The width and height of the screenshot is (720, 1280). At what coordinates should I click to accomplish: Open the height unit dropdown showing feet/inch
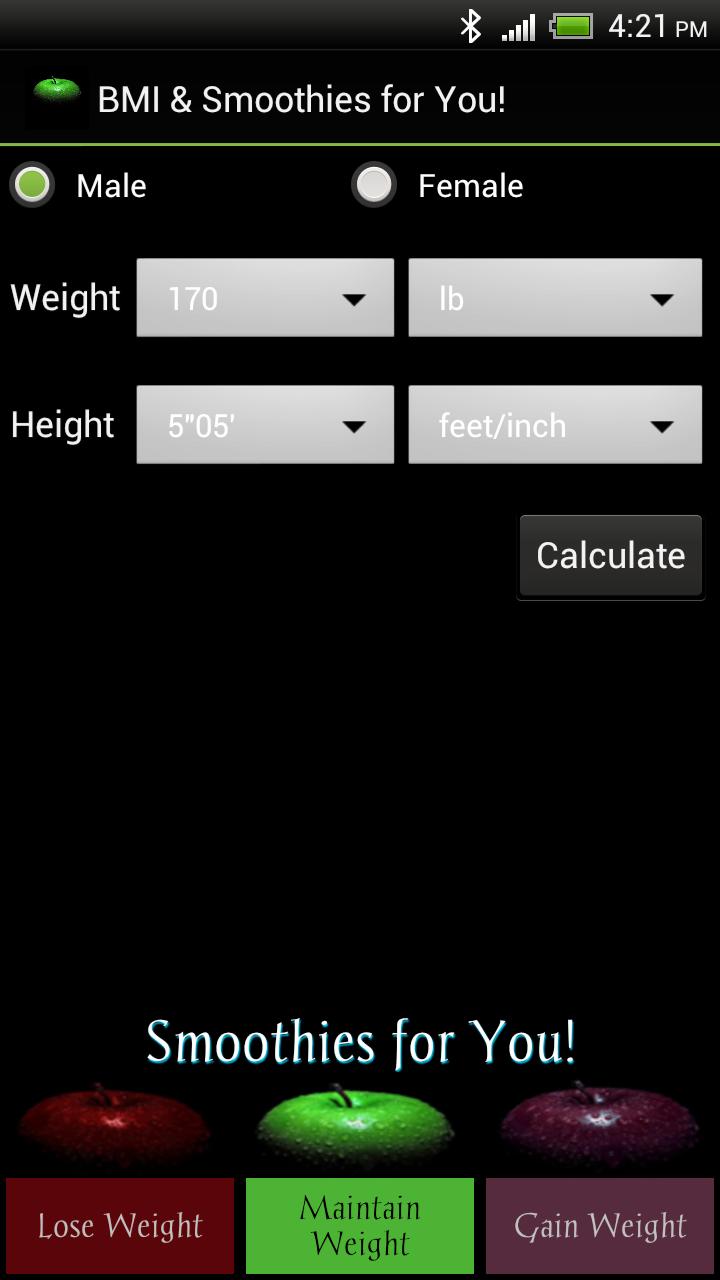coord(555,425)
